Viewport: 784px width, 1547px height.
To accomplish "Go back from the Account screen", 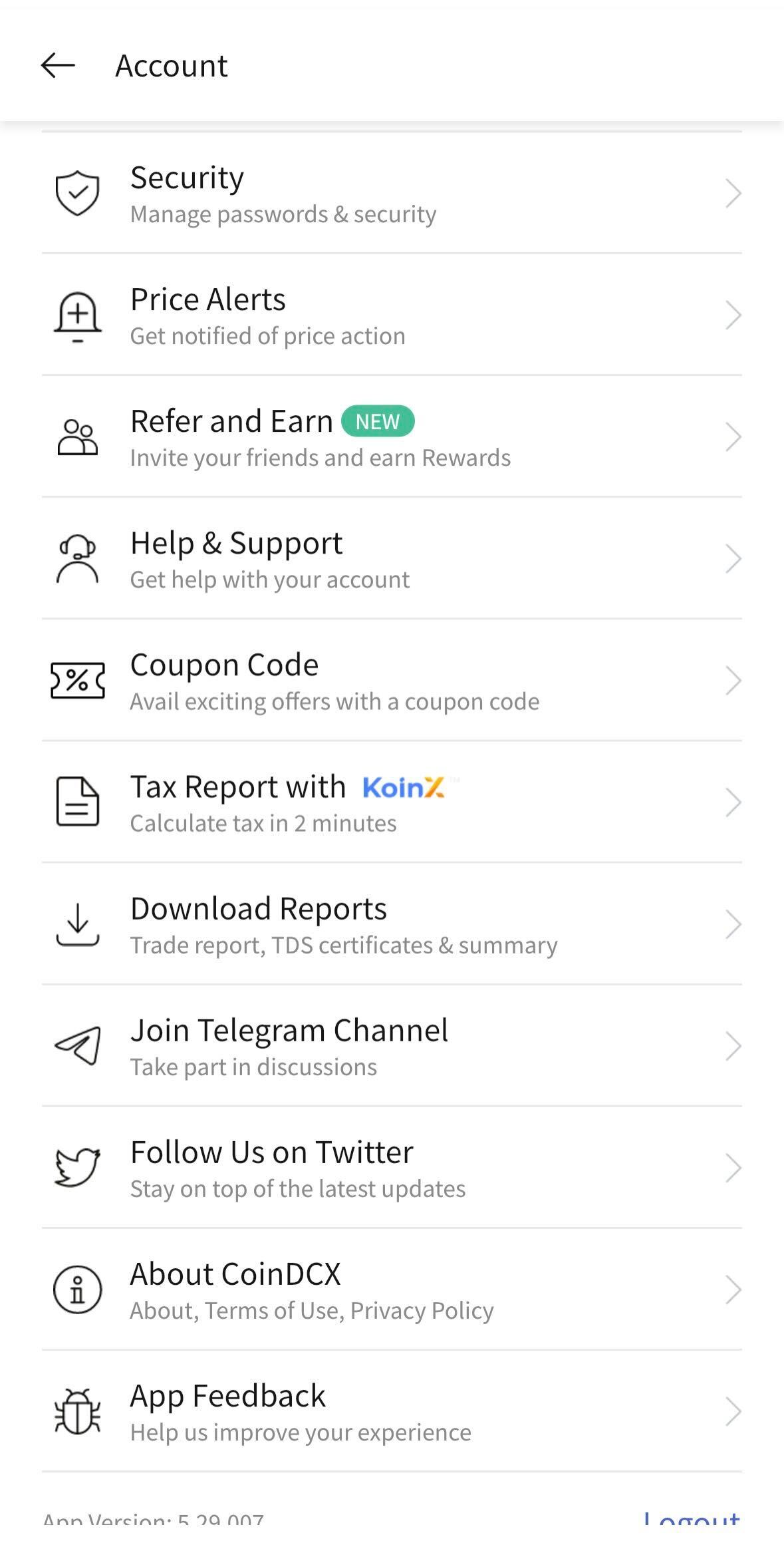I will [x=58, y=65].
